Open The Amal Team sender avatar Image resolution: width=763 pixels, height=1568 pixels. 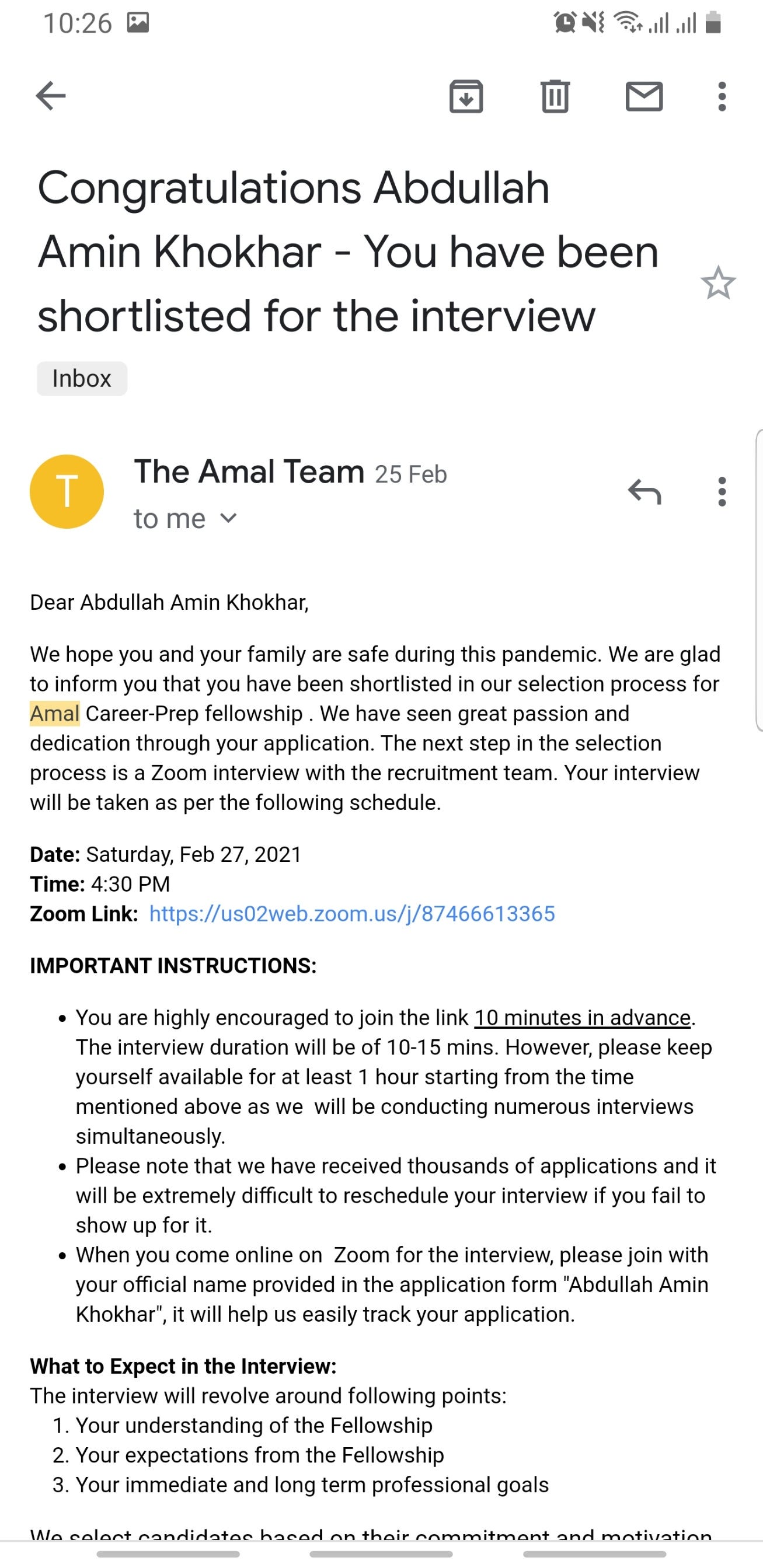[67, 491]
